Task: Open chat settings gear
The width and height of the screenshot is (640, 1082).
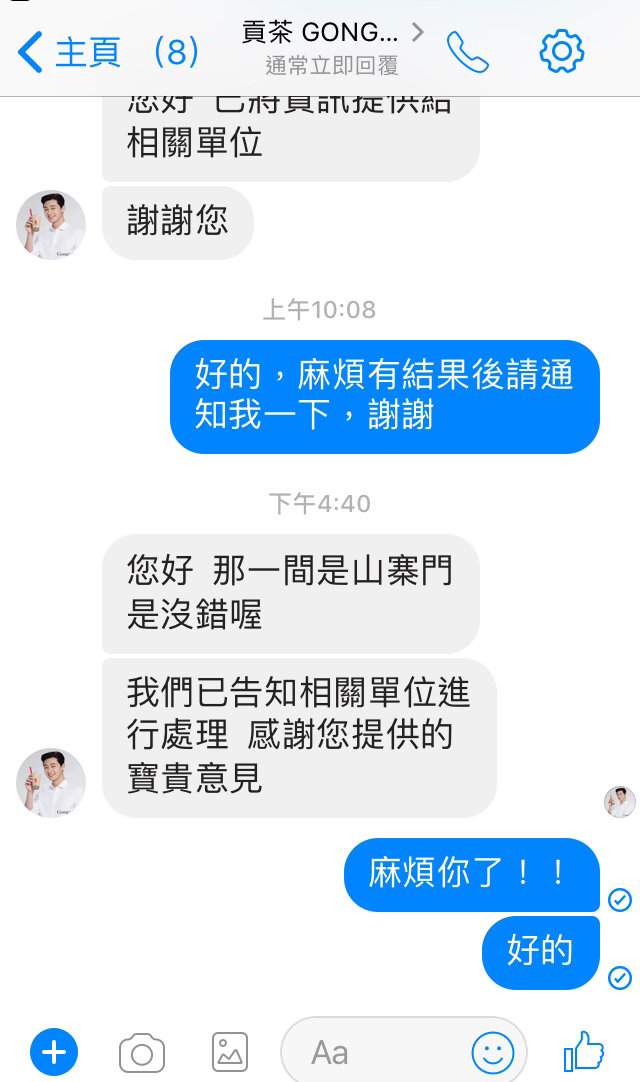Action: point(561,51)
